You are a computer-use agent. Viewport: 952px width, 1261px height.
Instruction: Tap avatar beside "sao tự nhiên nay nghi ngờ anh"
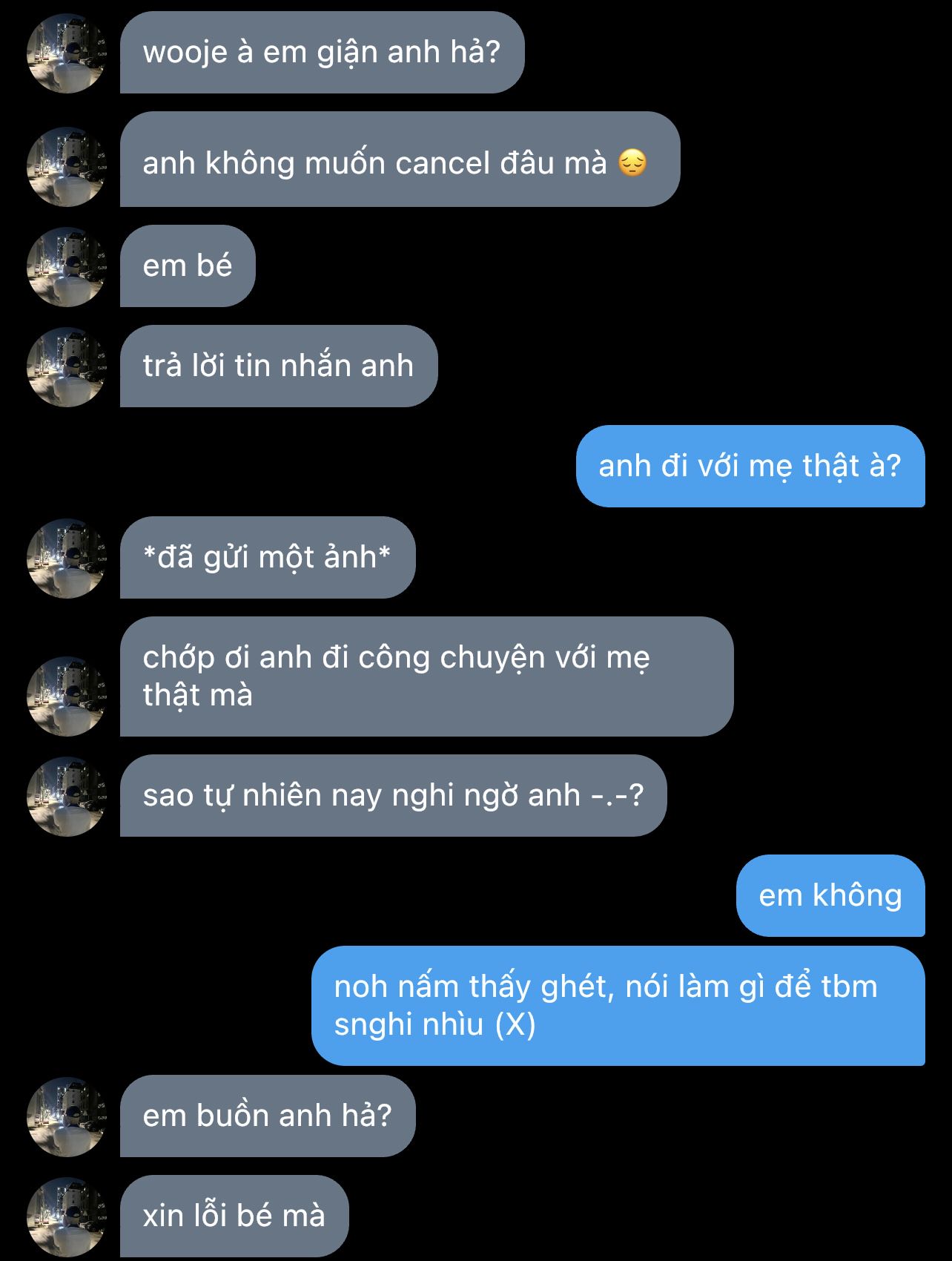pos(67,797)
